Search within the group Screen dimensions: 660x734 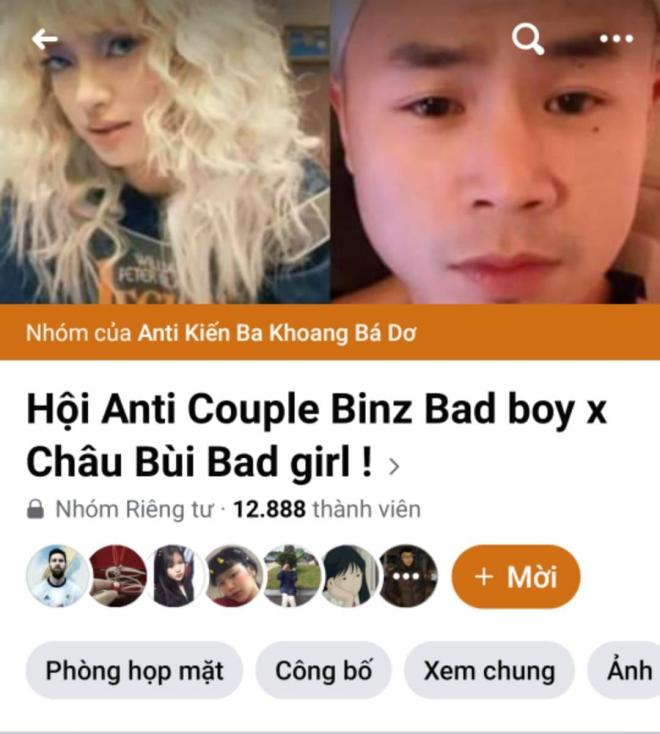[527, 40]
